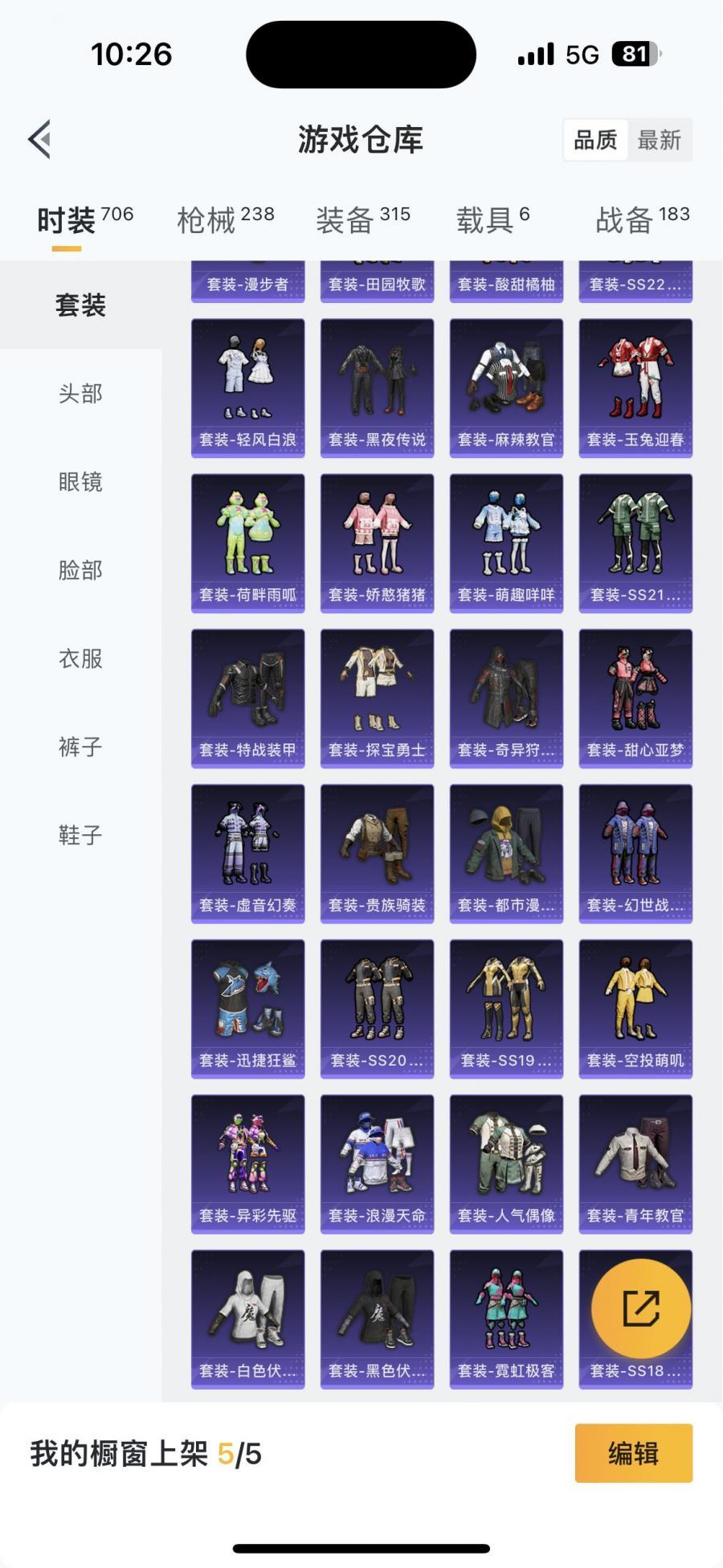Viewport: 723px width, 1568px height.
Task: Open the 载具 tab
Action: coord(492,219)
